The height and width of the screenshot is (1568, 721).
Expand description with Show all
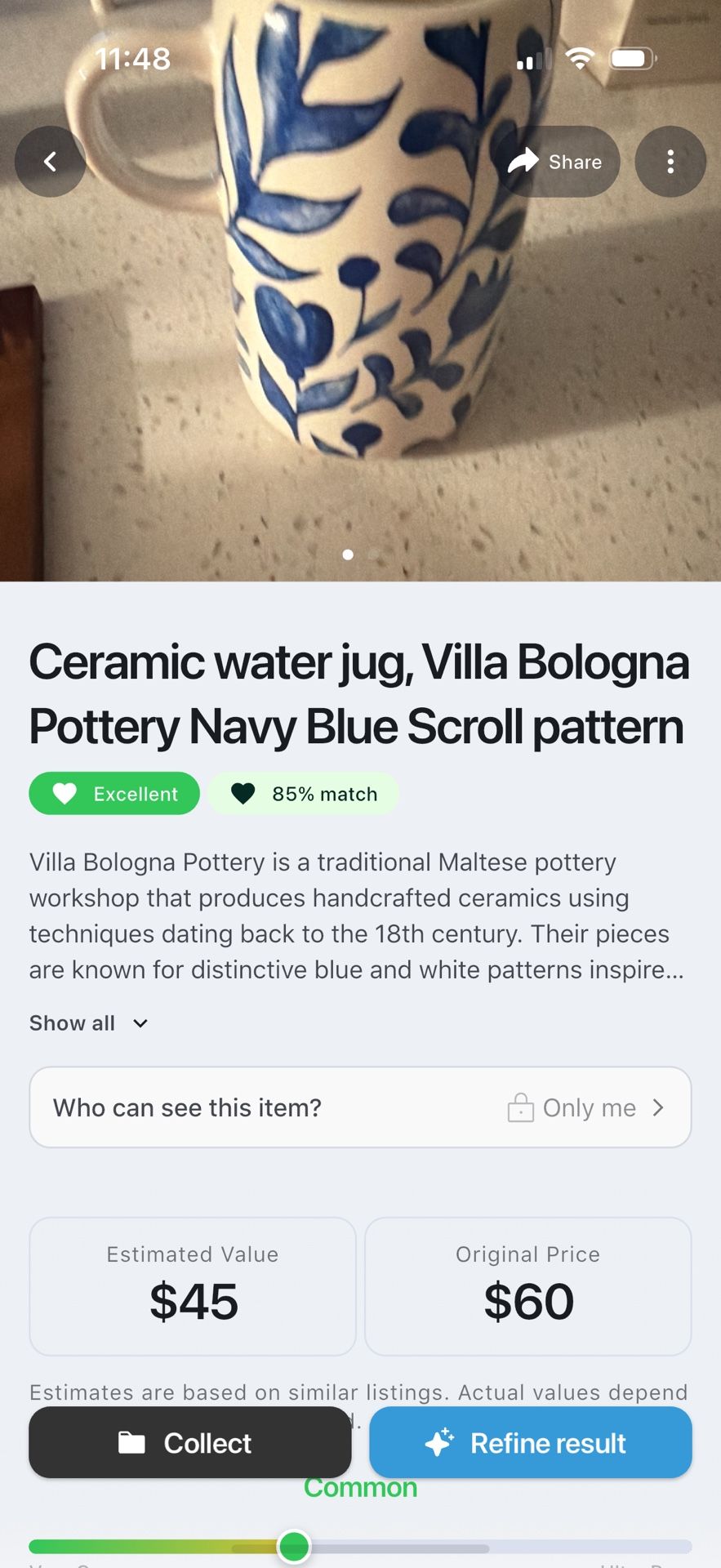pyautogui.click(x=88, y=1023)
